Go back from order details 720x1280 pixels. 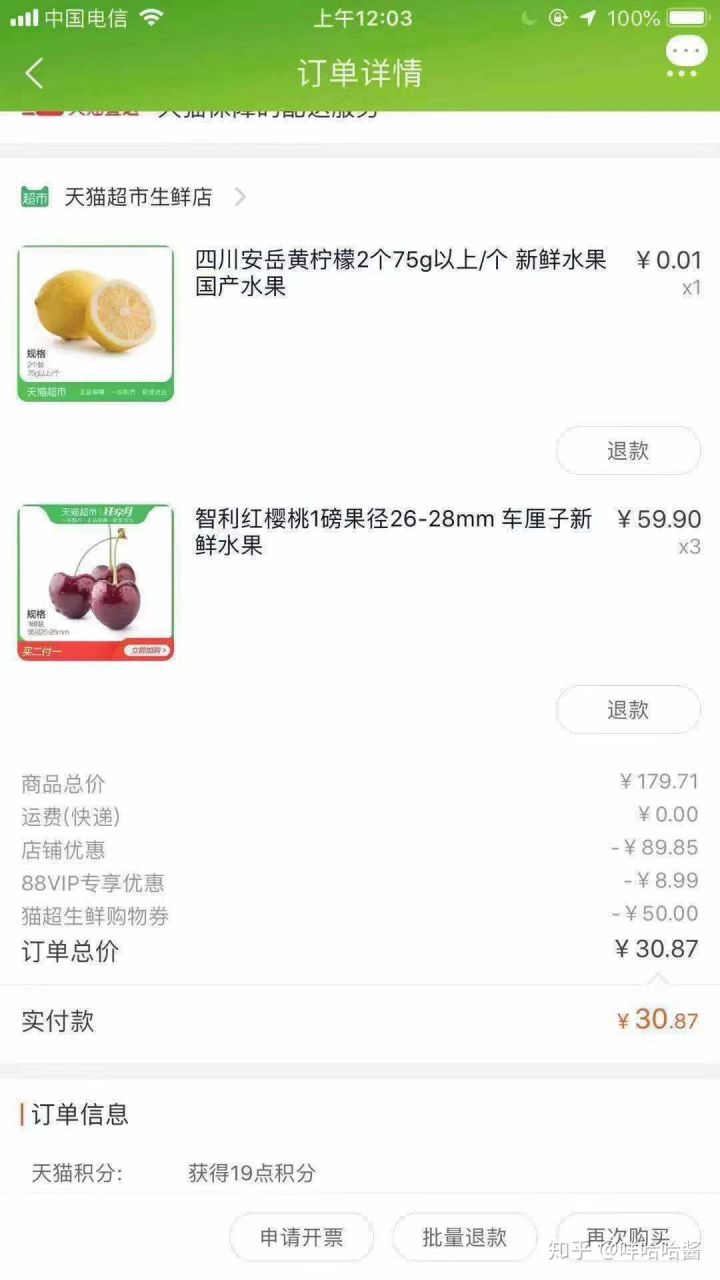(x=35, y=73)
